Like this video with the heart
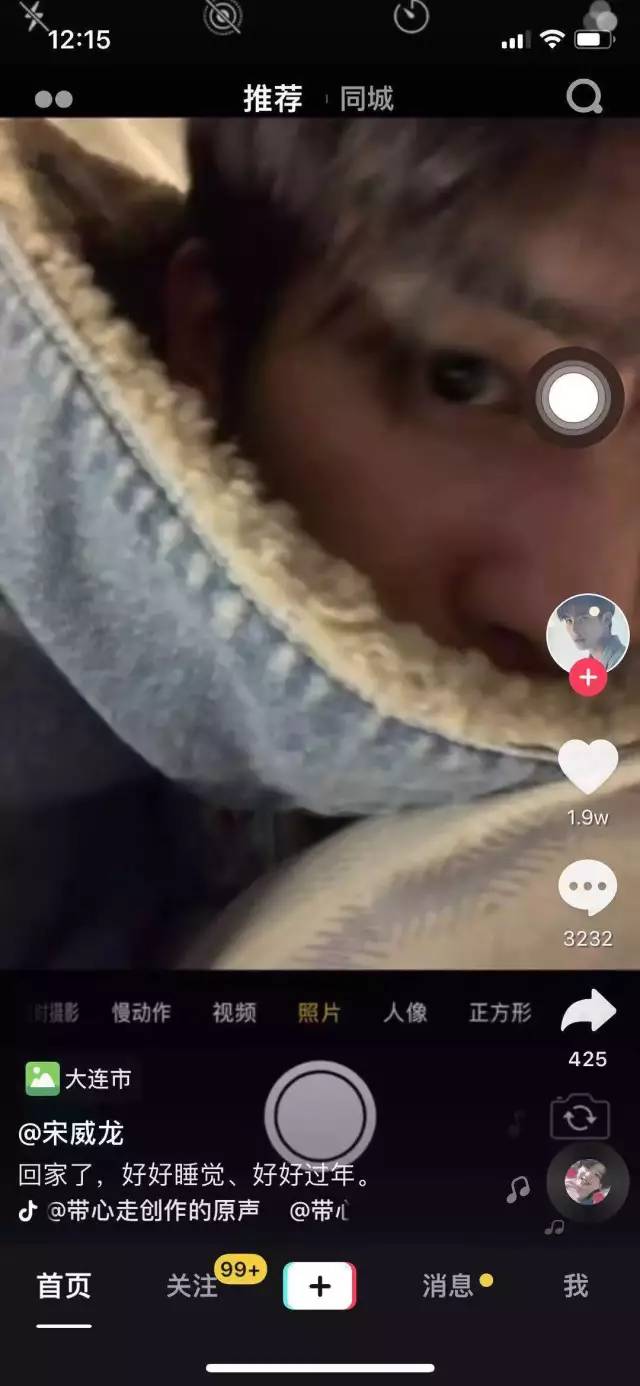640x1386 pixels. point(587,768)
